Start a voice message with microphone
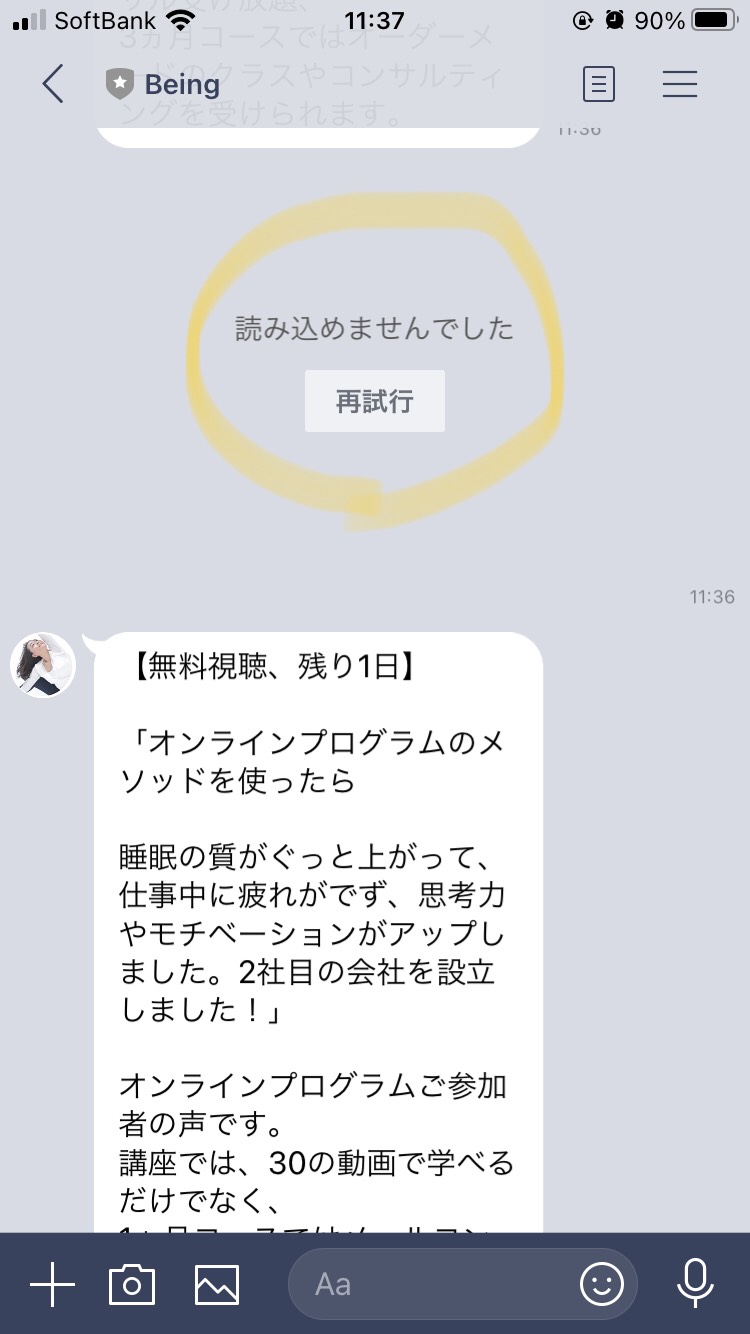 [x=695, y=1284]
